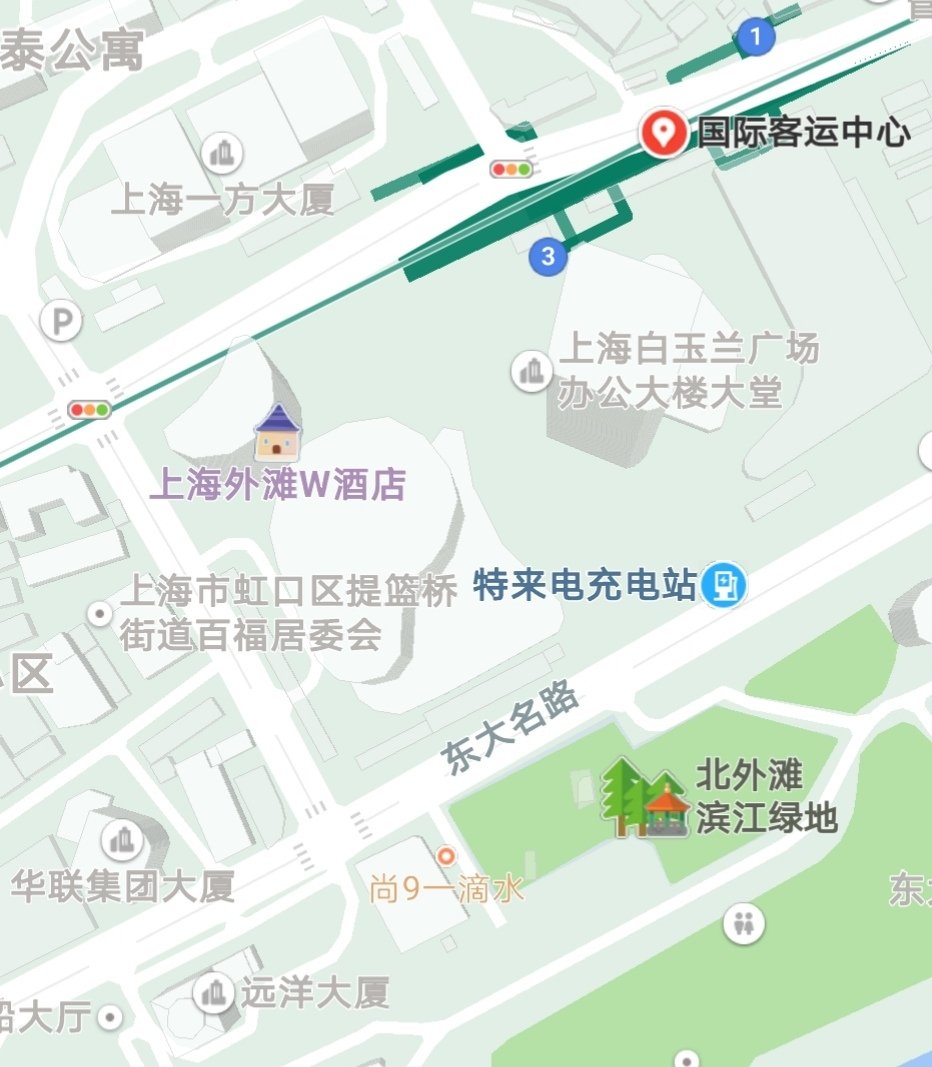Select the 远洋大厦 building marker

click(x=213, y=992)
